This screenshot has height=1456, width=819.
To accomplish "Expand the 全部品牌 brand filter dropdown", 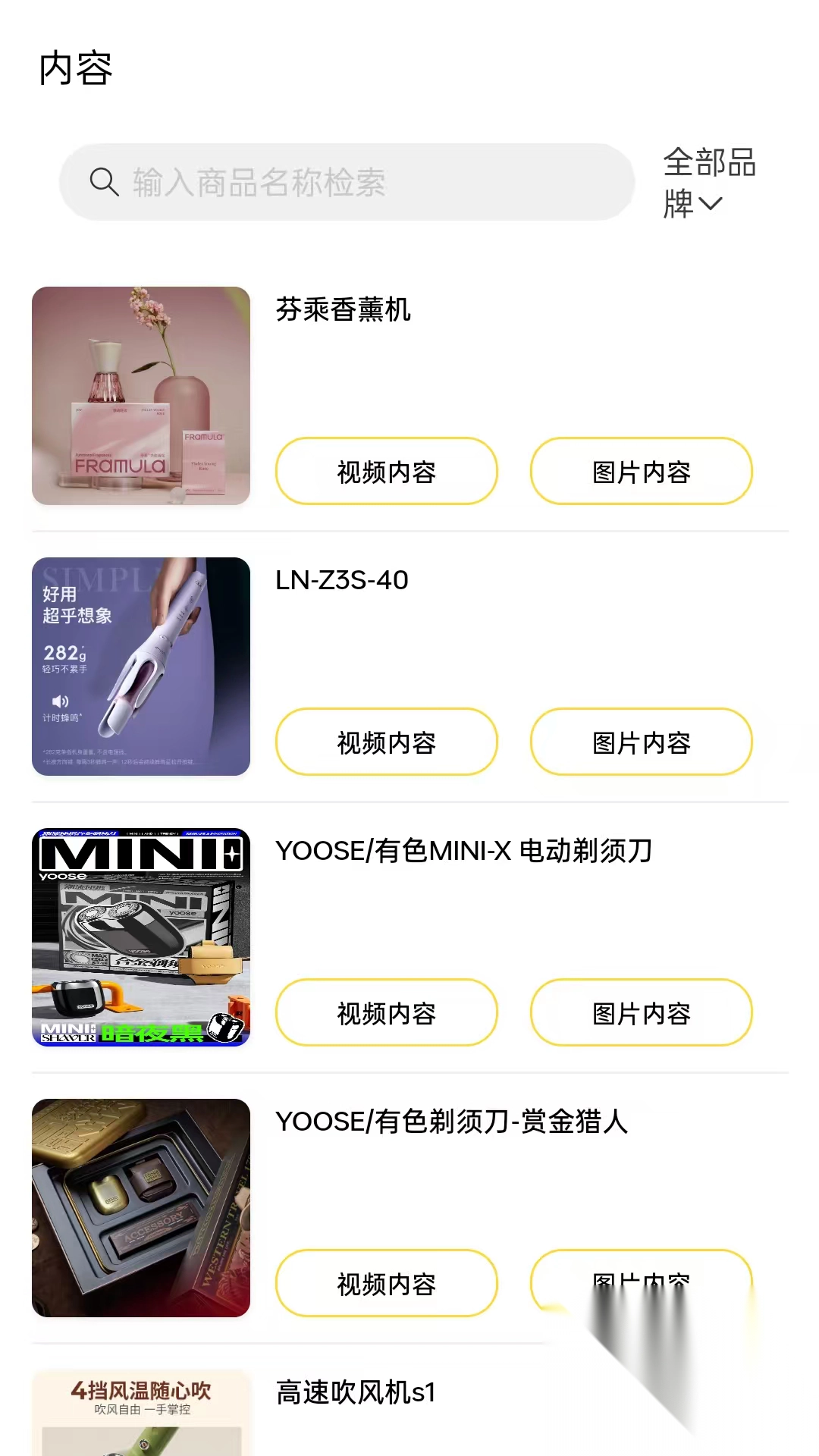I will click(x=708, y=183).
